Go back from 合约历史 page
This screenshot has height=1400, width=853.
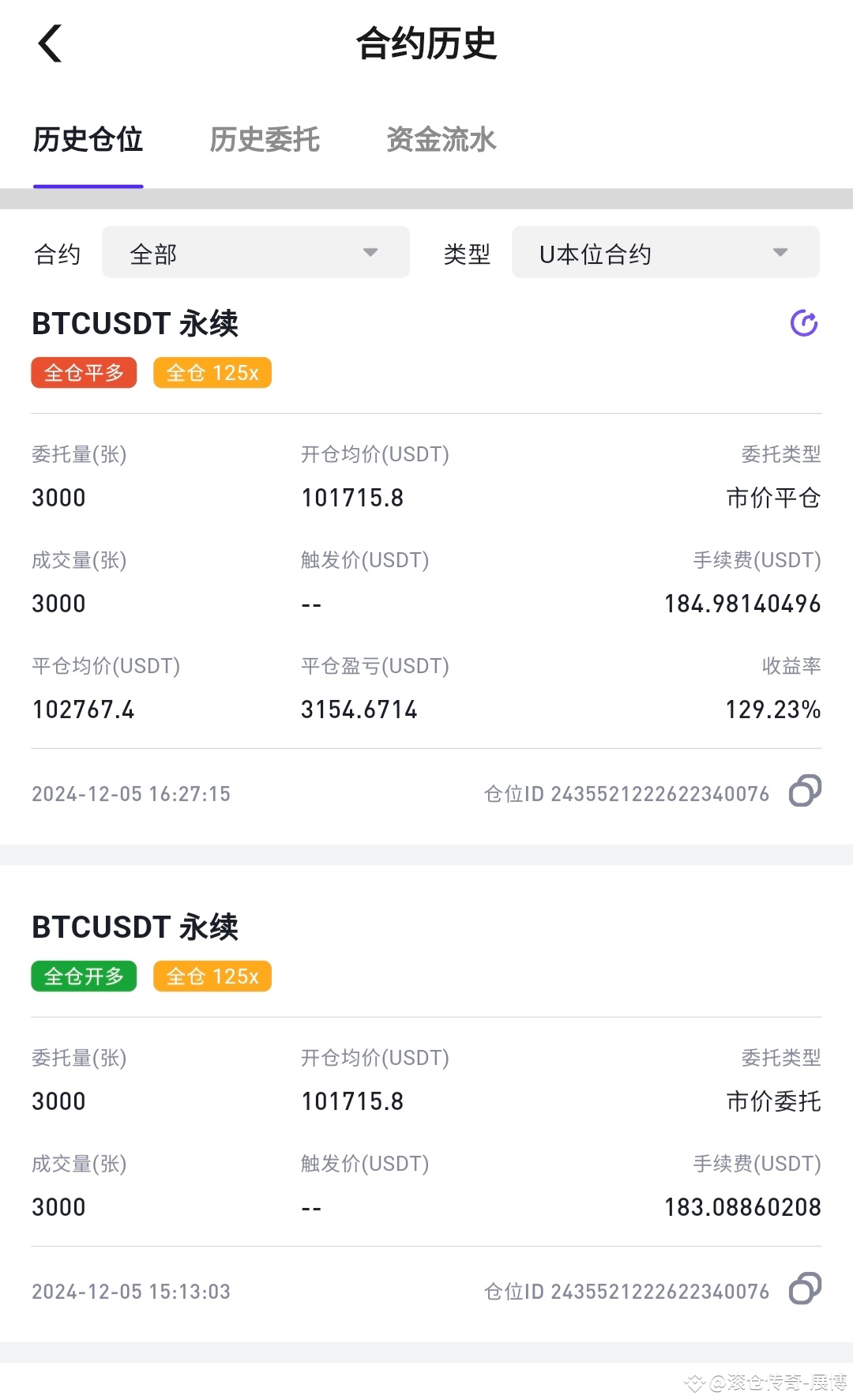[x=50, y=43]
